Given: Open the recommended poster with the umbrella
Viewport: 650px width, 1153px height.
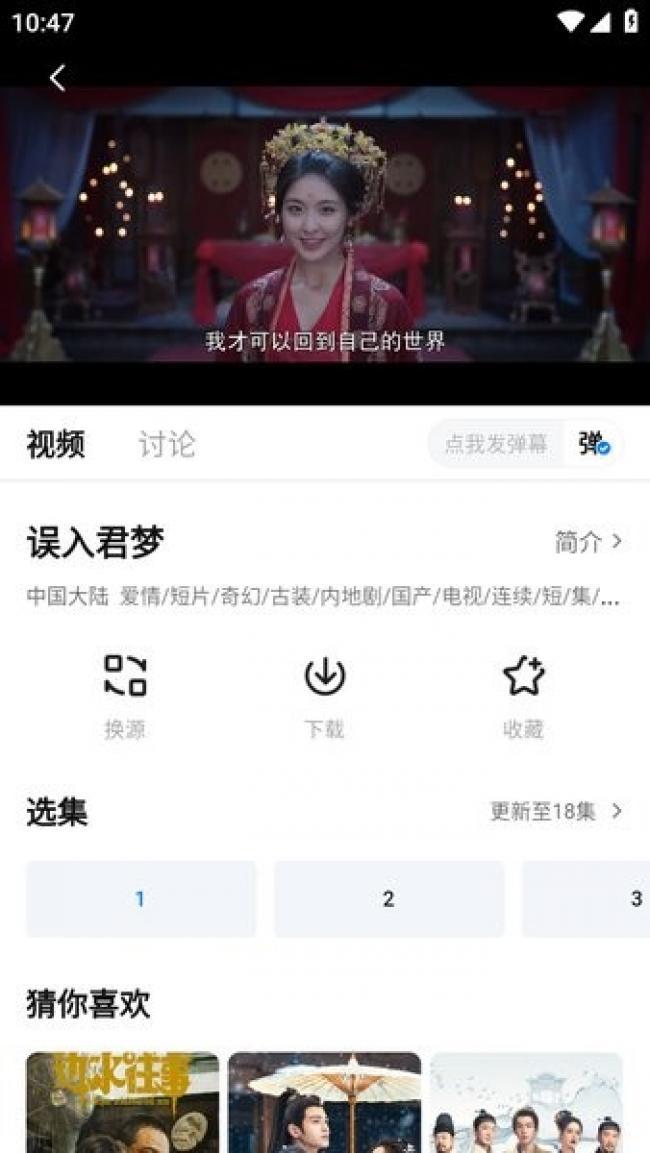Looking at the screenshot, I should (324, 1102).
